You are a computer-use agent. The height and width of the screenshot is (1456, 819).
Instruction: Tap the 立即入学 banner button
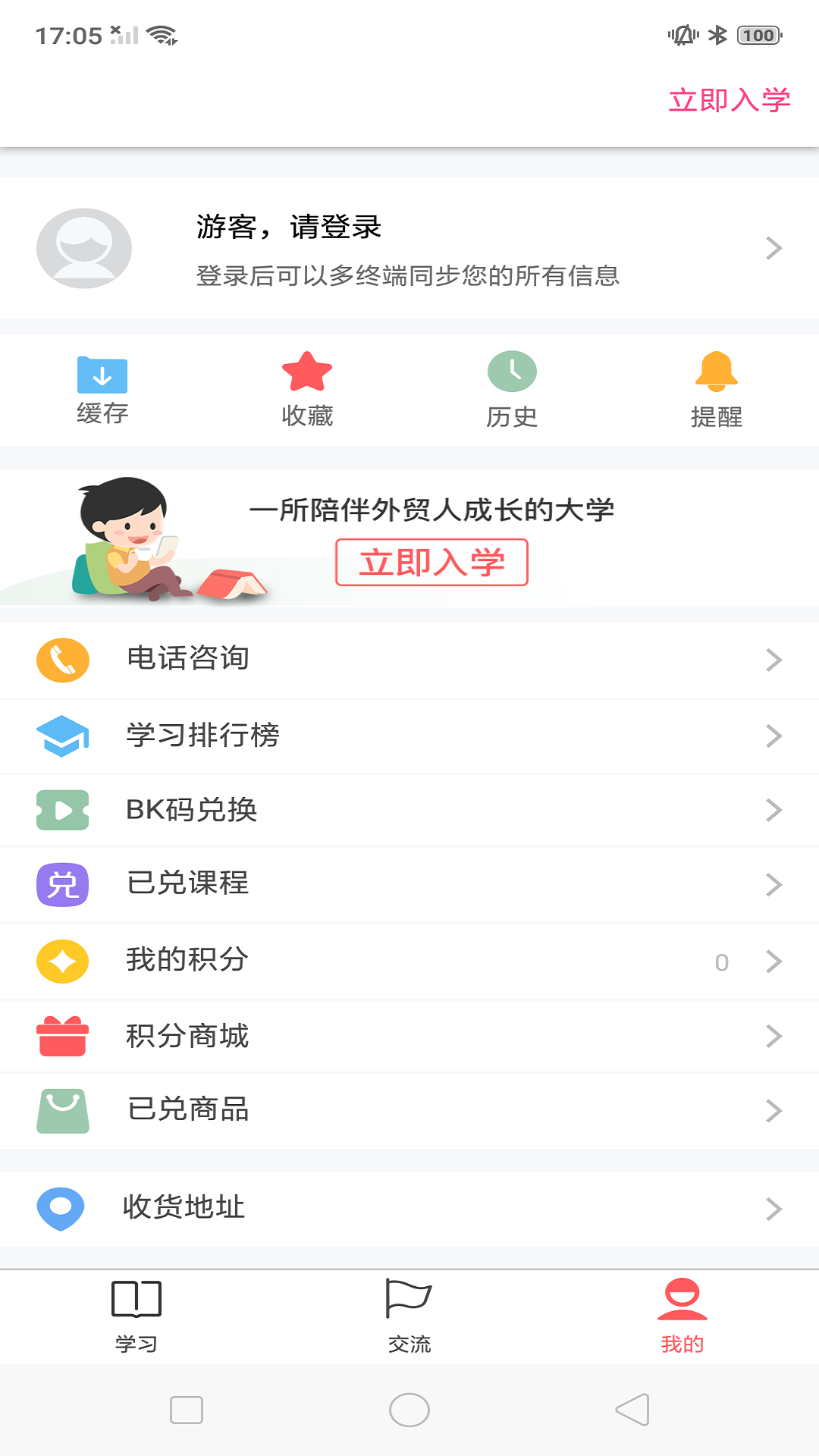(x=431, y=563)
